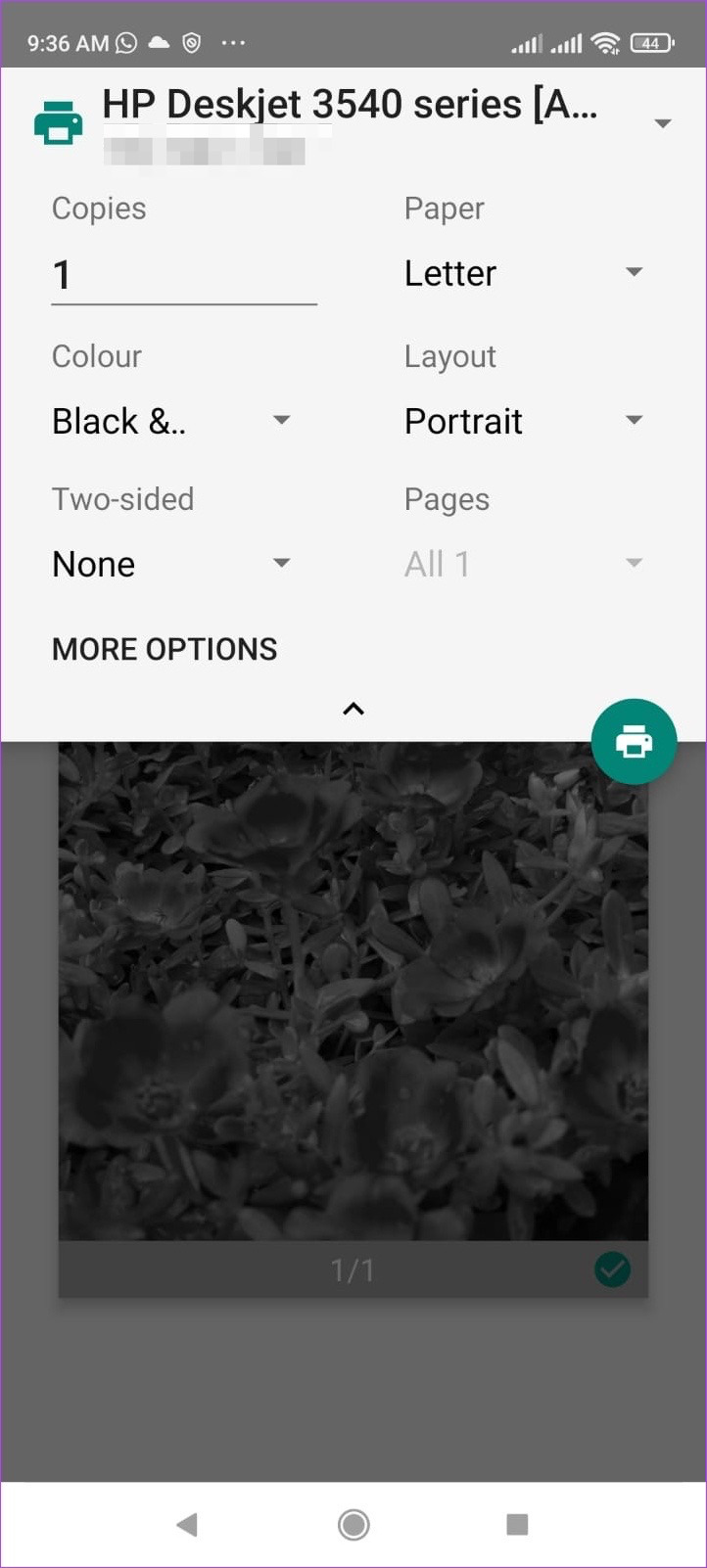Open recent apps from the navigation bar
707x1568 pixels.
517,1523
